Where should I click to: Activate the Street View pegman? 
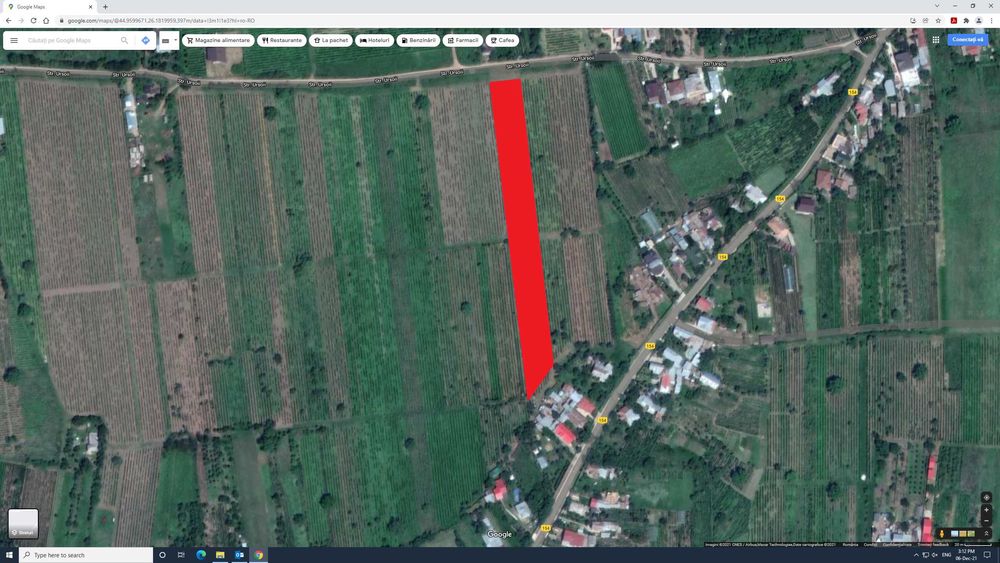point(942,534)
